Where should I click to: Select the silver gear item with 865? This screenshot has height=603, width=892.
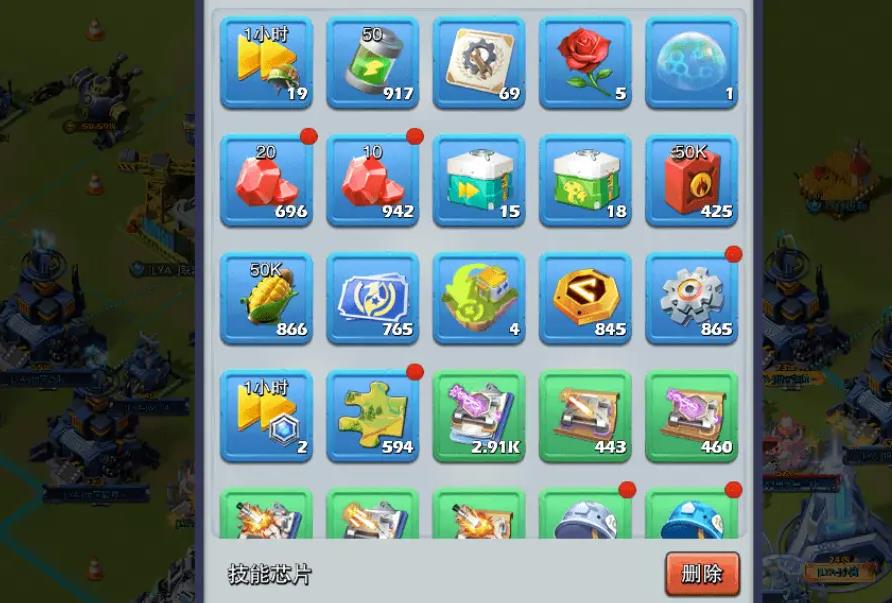point(691,298)
